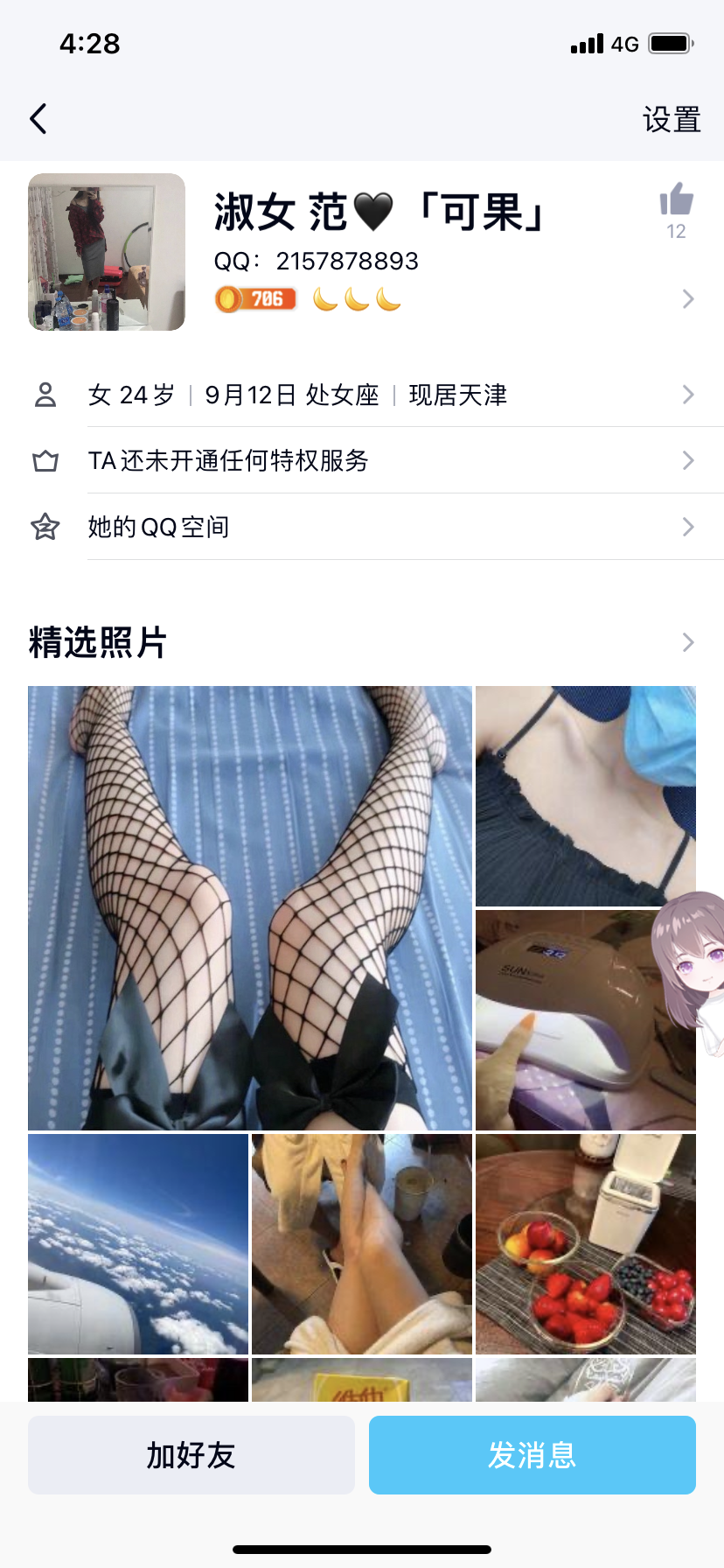Open the 706 coin level details
This screenshot has width=724, height=1568.
click(255, 299)
